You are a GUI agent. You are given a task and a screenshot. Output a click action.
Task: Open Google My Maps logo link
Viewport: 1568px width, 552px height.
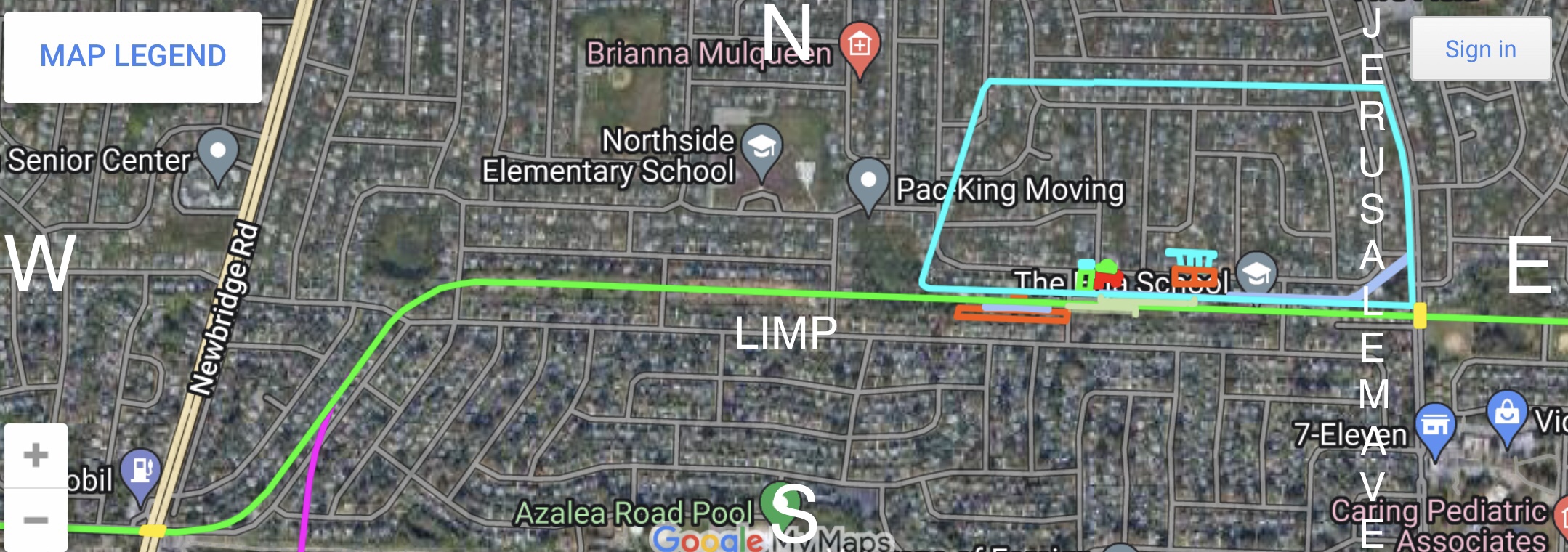(x=770, y=539)
